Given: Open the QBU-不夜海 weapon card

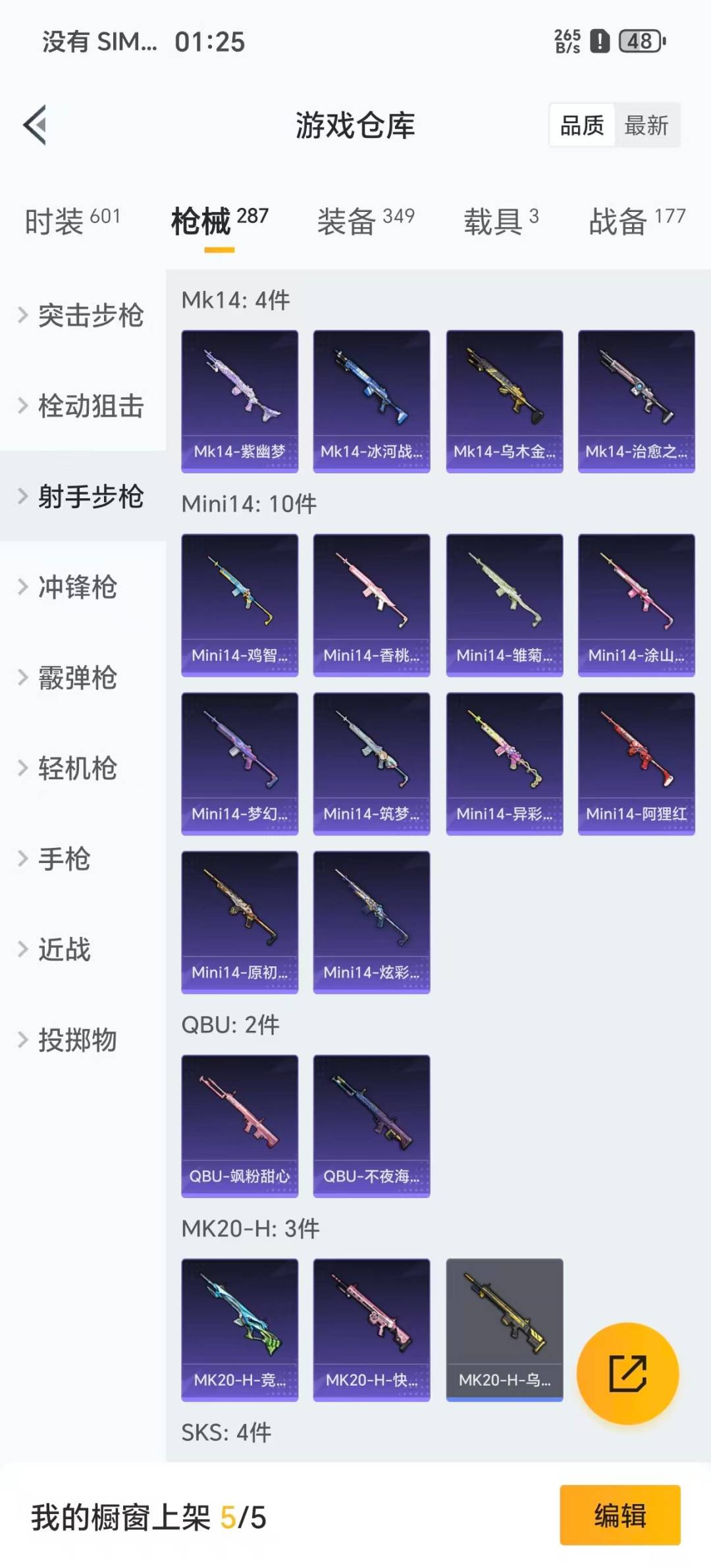Looking at the screenshot, I should click(371, 1127).
